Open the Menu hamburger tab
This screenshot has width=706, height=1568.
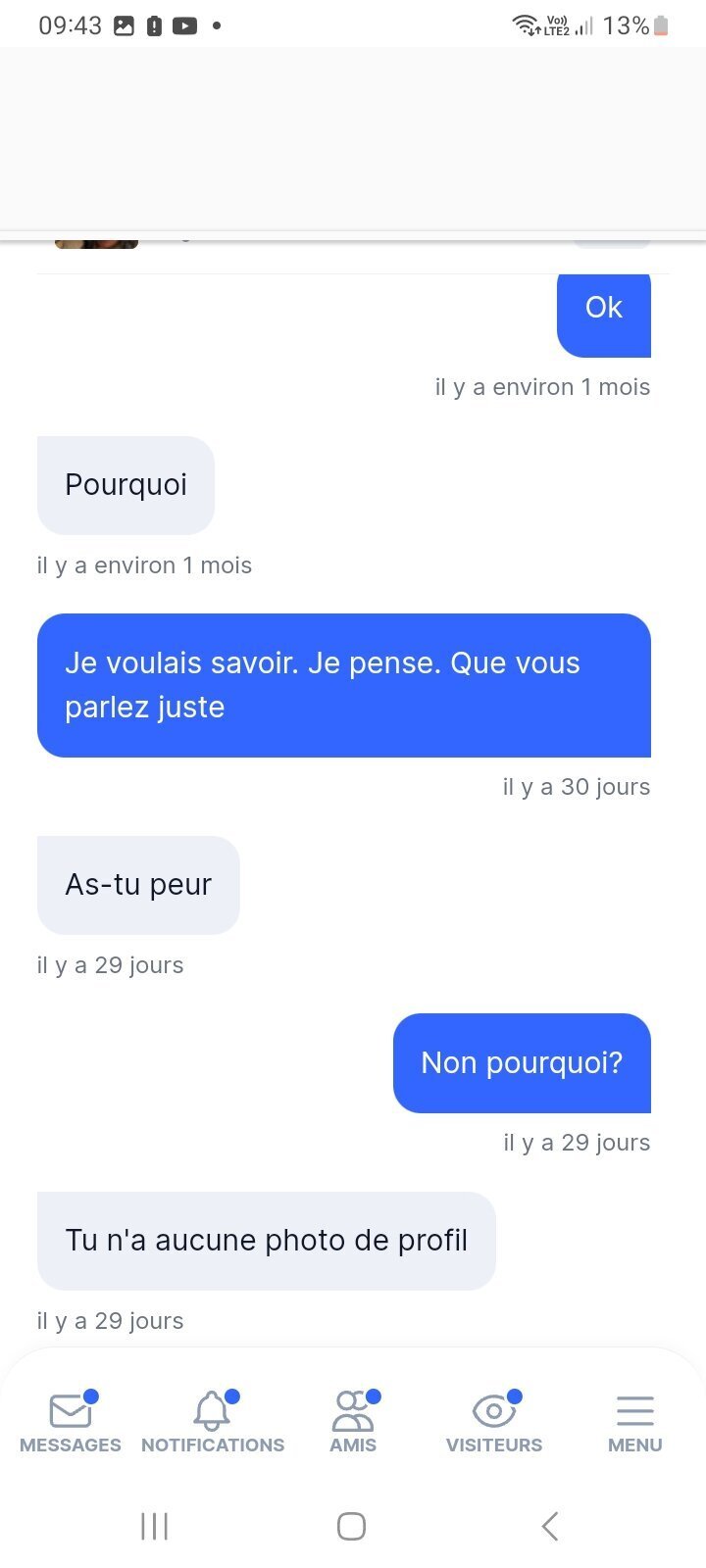[634, 1422]
